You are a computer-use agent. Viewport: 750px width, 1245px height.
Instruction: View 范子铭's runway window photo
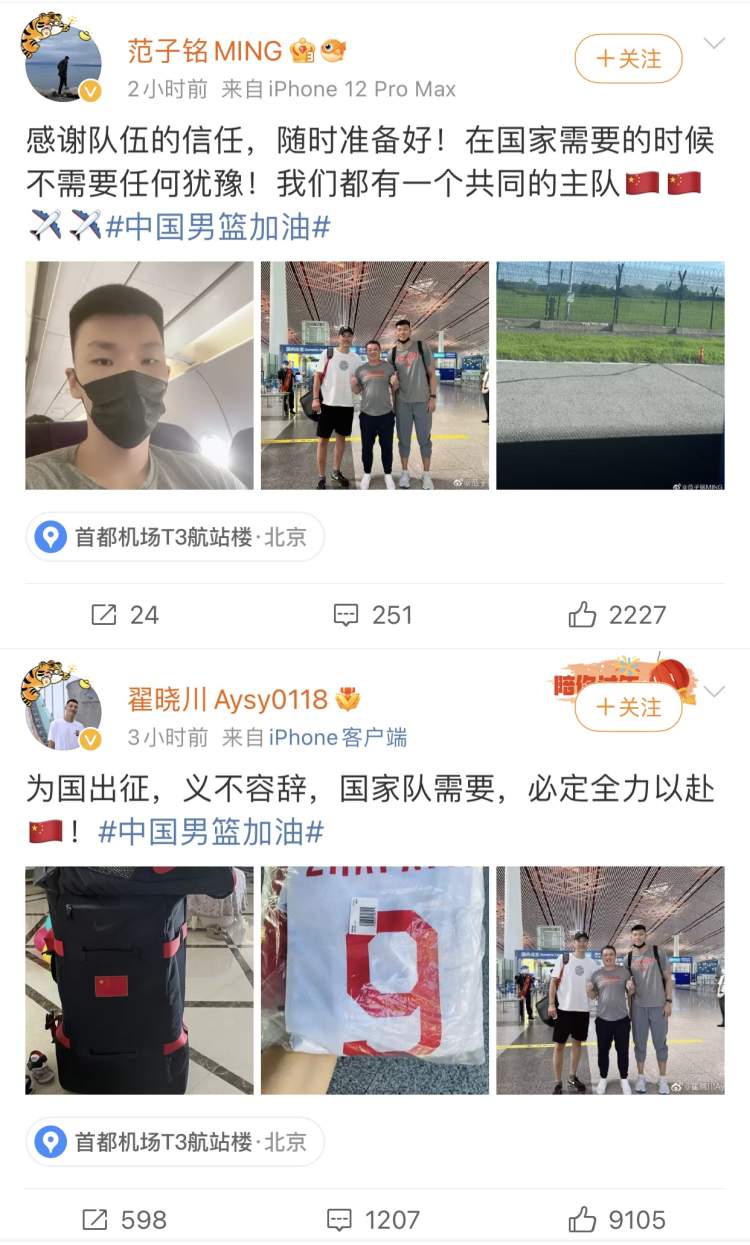[x=610, y=376]
